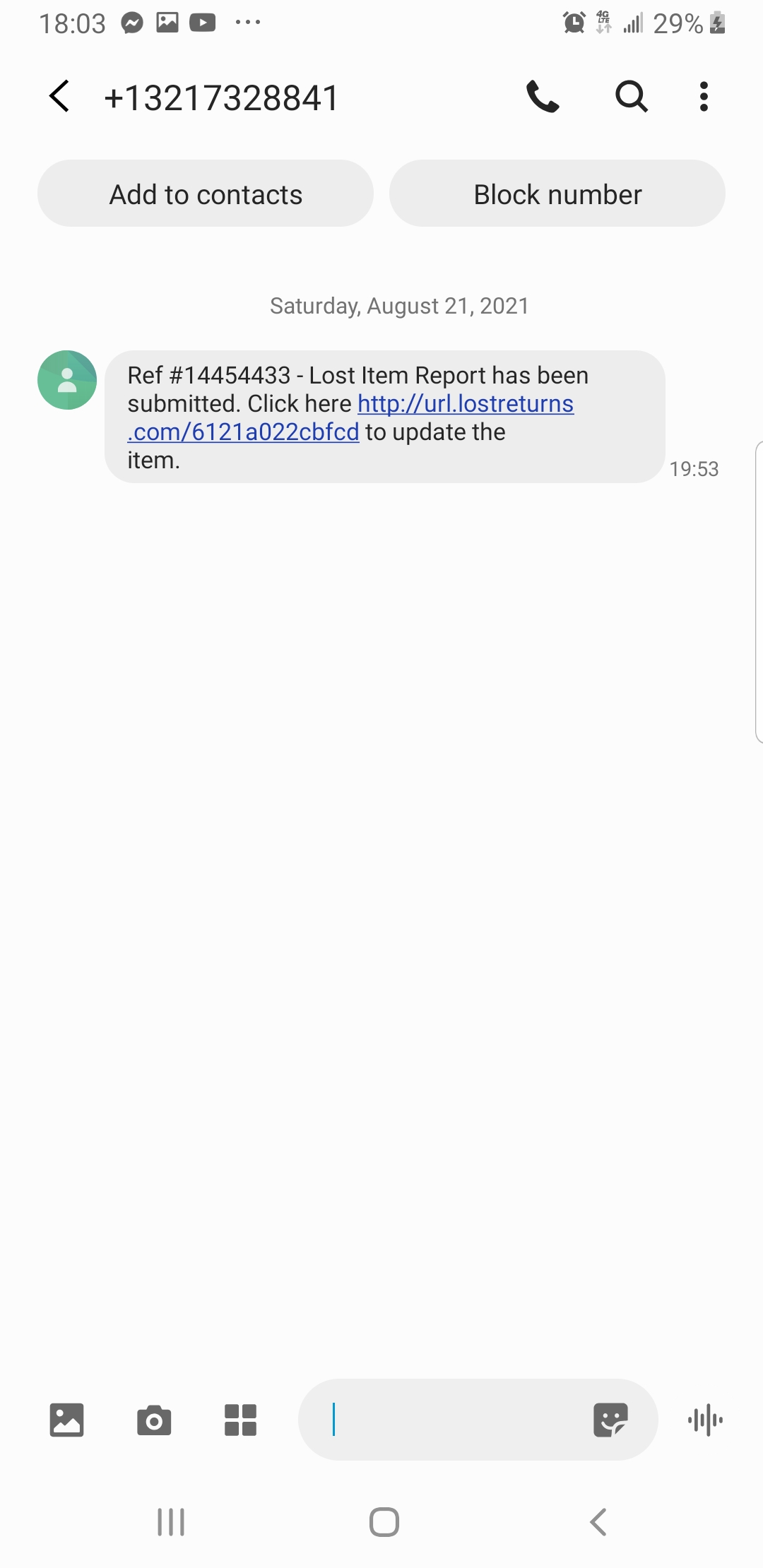Attach an image from the gallery

click(66, 1420)
